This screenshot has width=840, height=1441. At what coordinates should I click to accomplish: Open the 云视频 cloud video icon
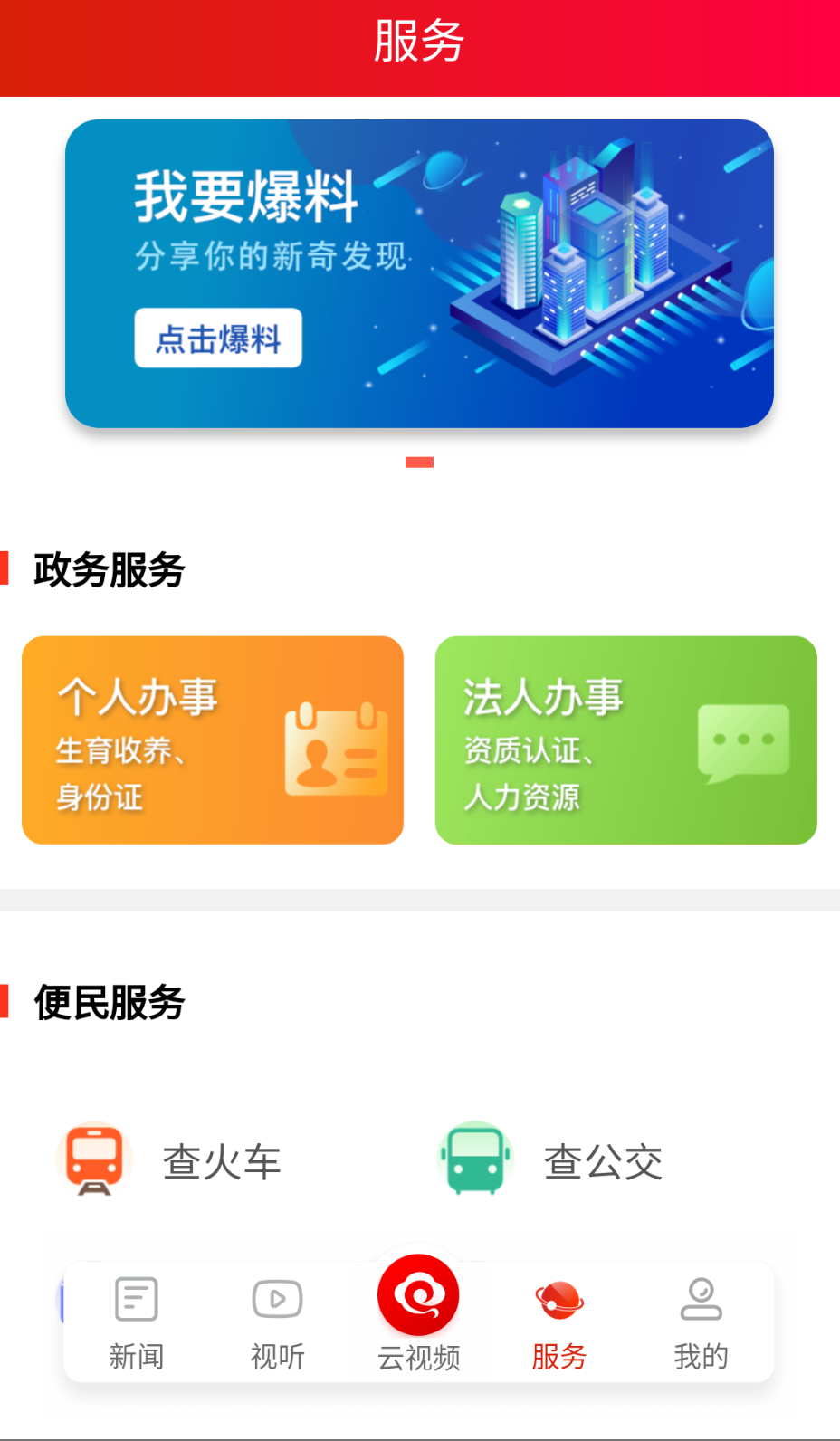pos(418,1294)
